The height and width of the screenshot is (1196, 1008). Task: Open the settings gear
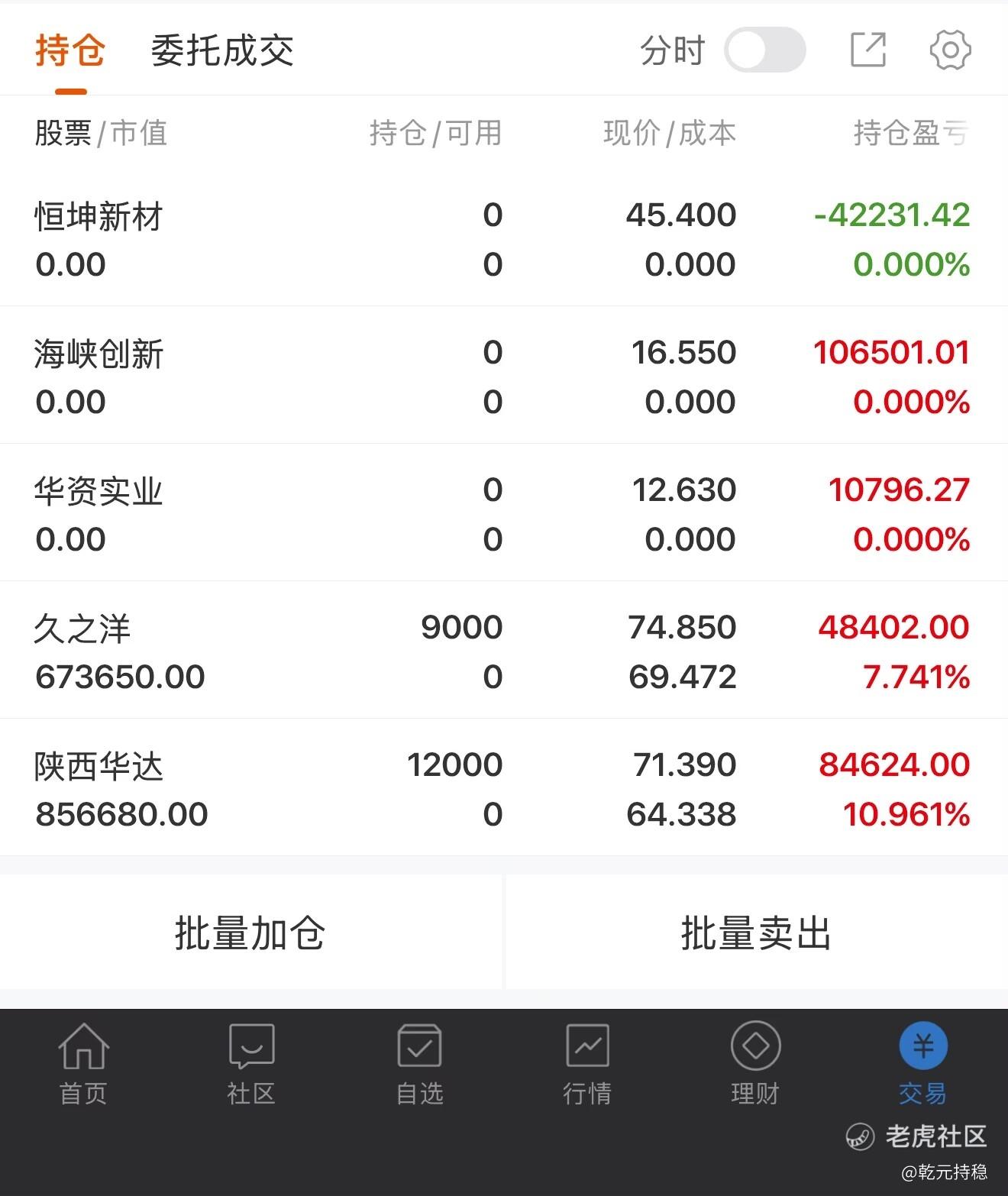tap(950, 50)
